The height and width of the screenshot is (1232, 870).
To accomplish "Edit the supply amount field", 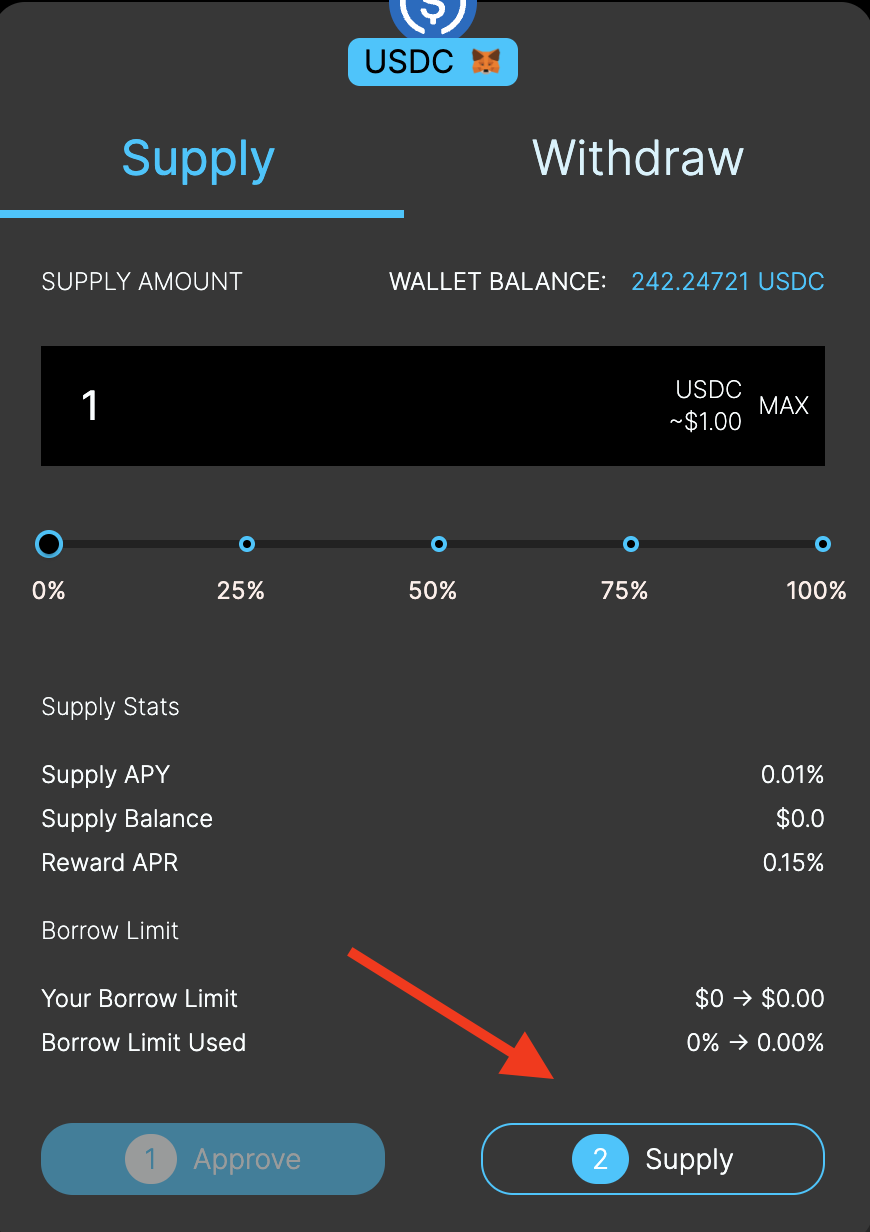I will pos(350,406).
